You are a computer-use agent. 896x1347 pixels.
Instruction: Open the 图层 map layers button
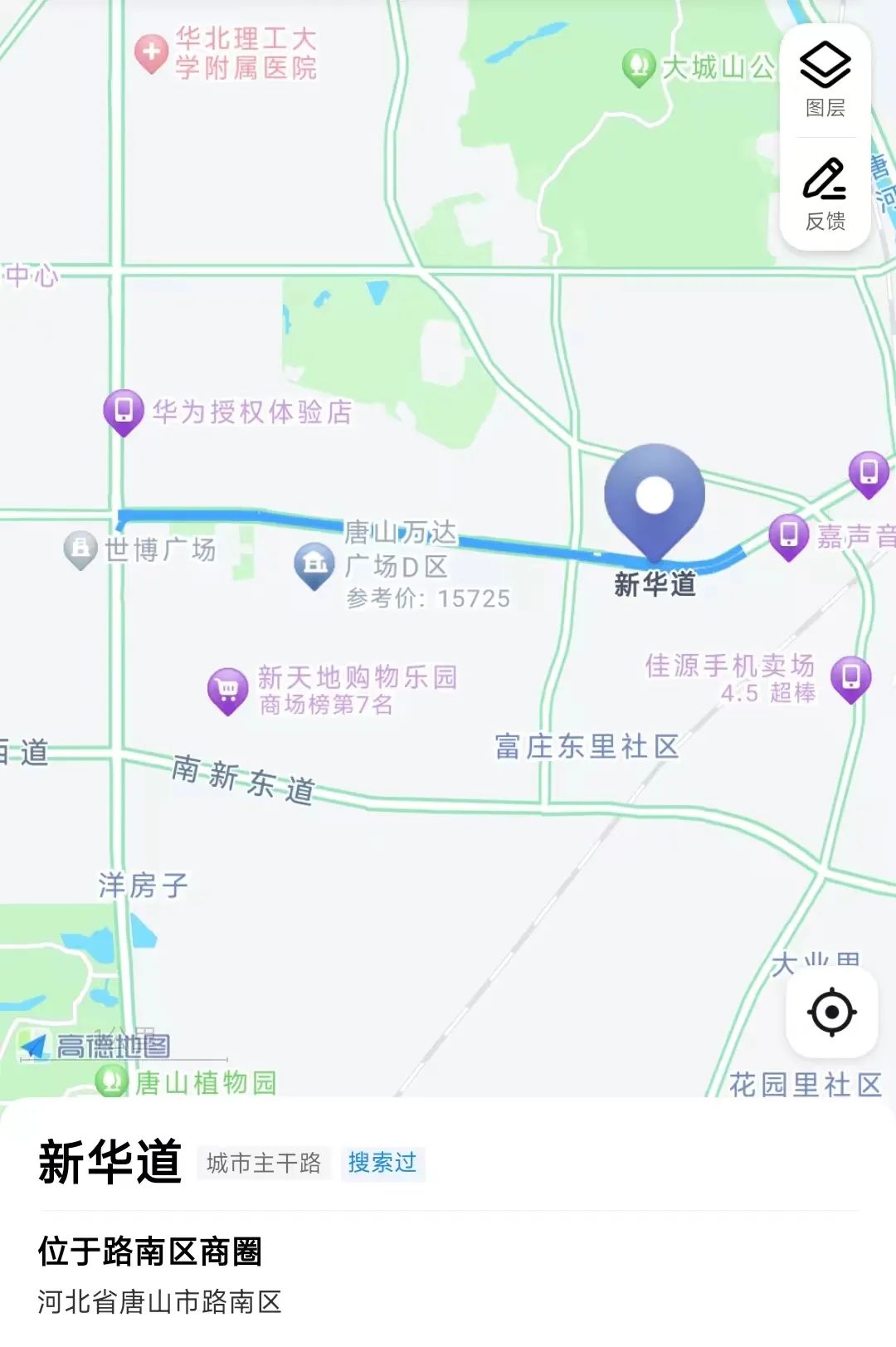(825, 81)
